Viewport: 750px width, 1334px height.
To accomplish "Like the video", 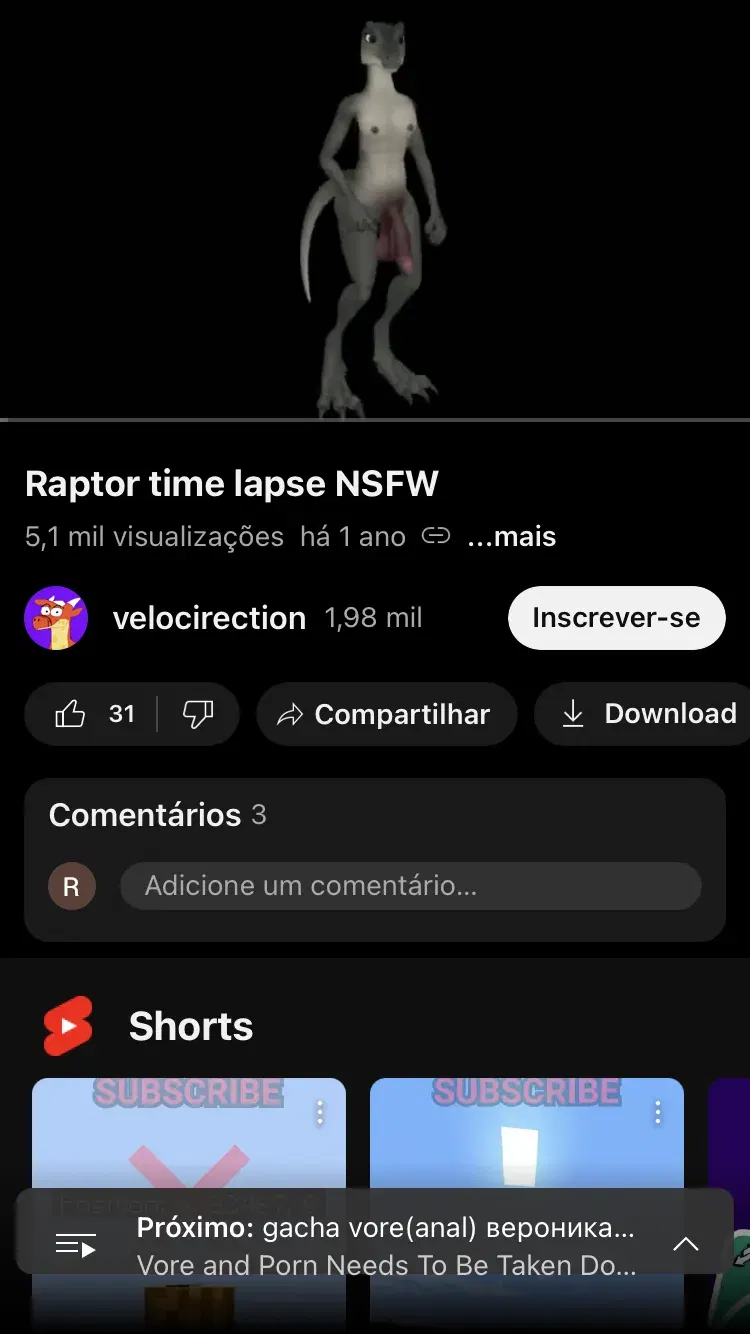I will click(x=92, y=714).
